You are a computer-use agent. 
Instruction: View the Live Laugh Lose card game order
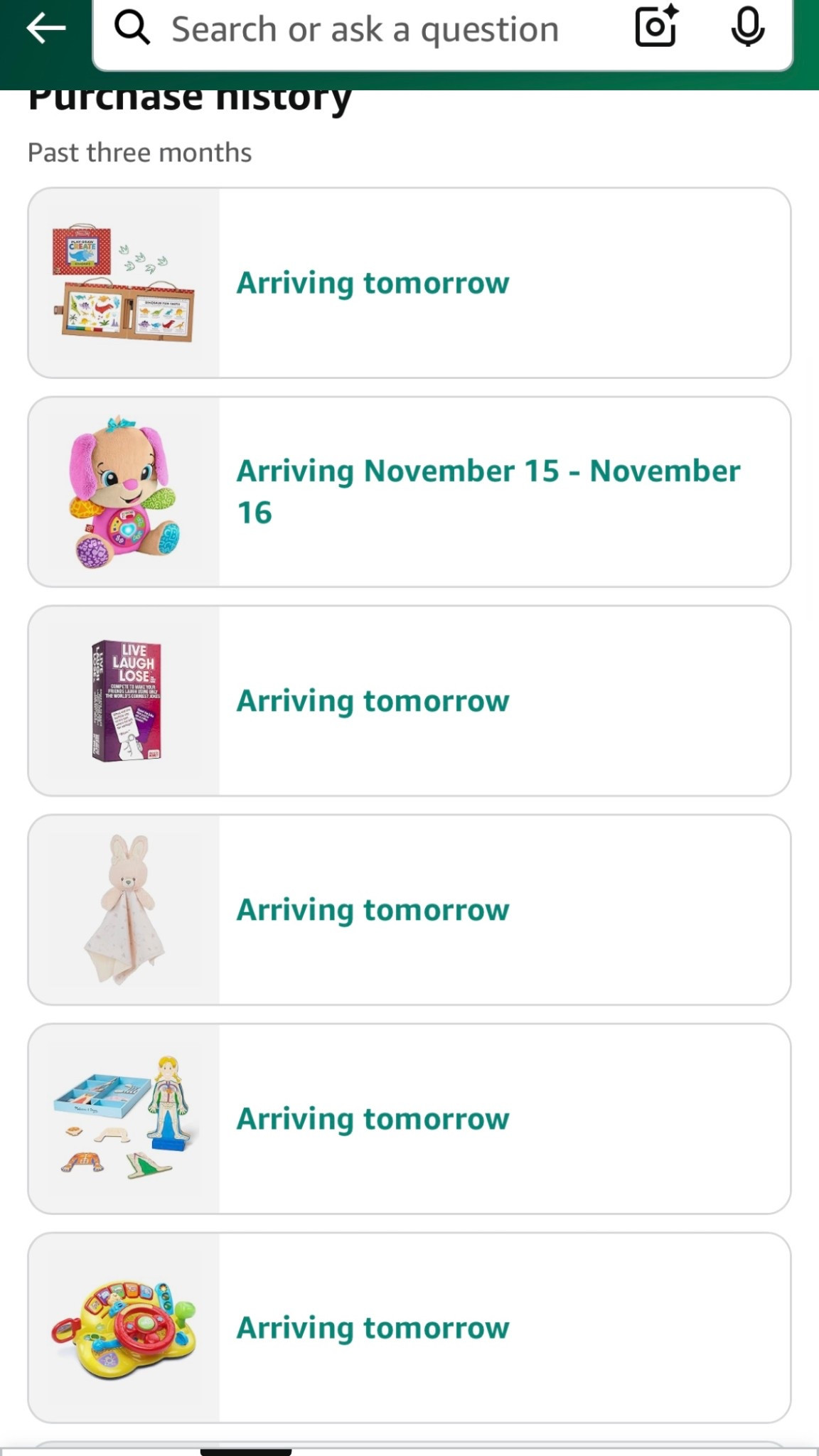point(124,700)
